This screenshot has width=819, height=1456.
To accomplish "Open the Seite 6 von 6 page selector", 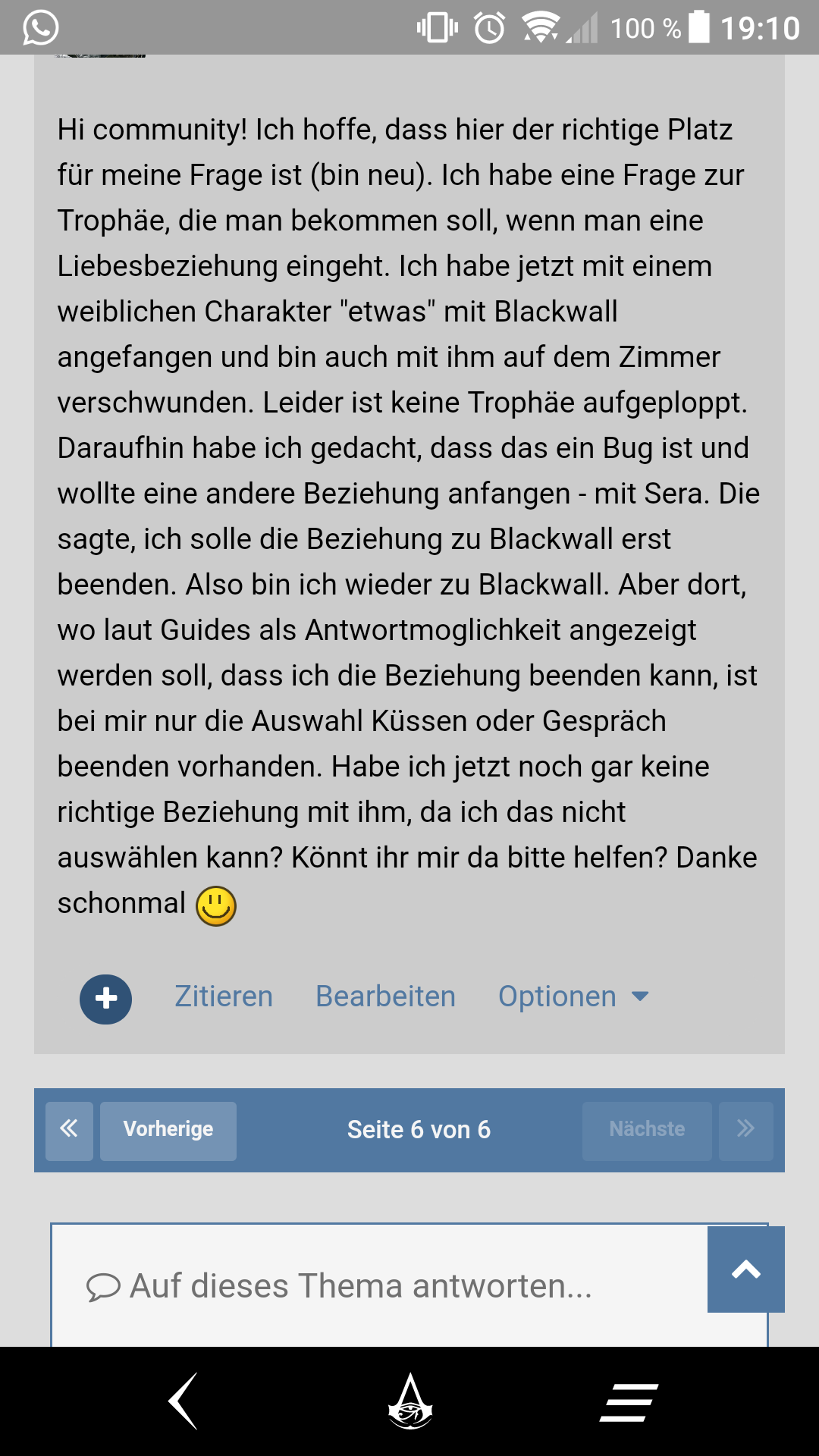I will click(419, 1130).
